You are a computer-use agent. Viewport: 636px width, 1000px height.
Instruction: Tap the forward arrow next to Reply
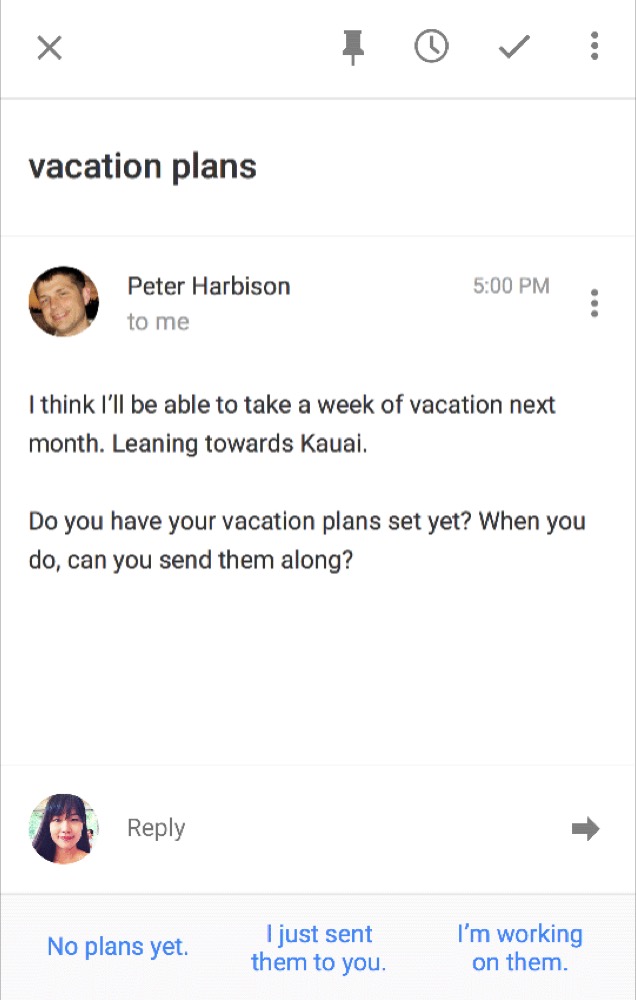pos(585,828)
